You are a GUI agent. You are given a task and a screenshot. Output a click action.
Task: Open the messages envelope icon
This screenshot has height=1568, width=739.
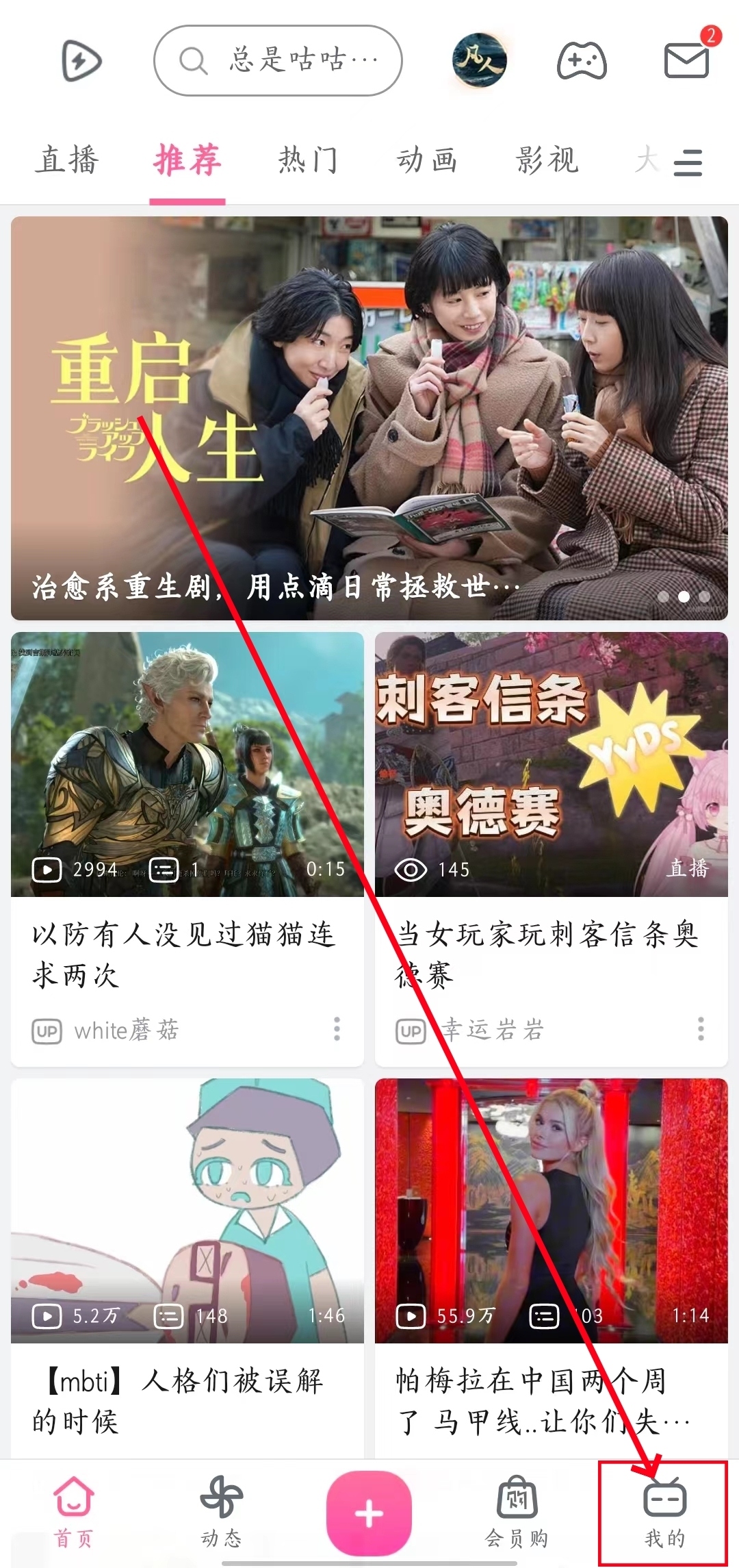686,60
